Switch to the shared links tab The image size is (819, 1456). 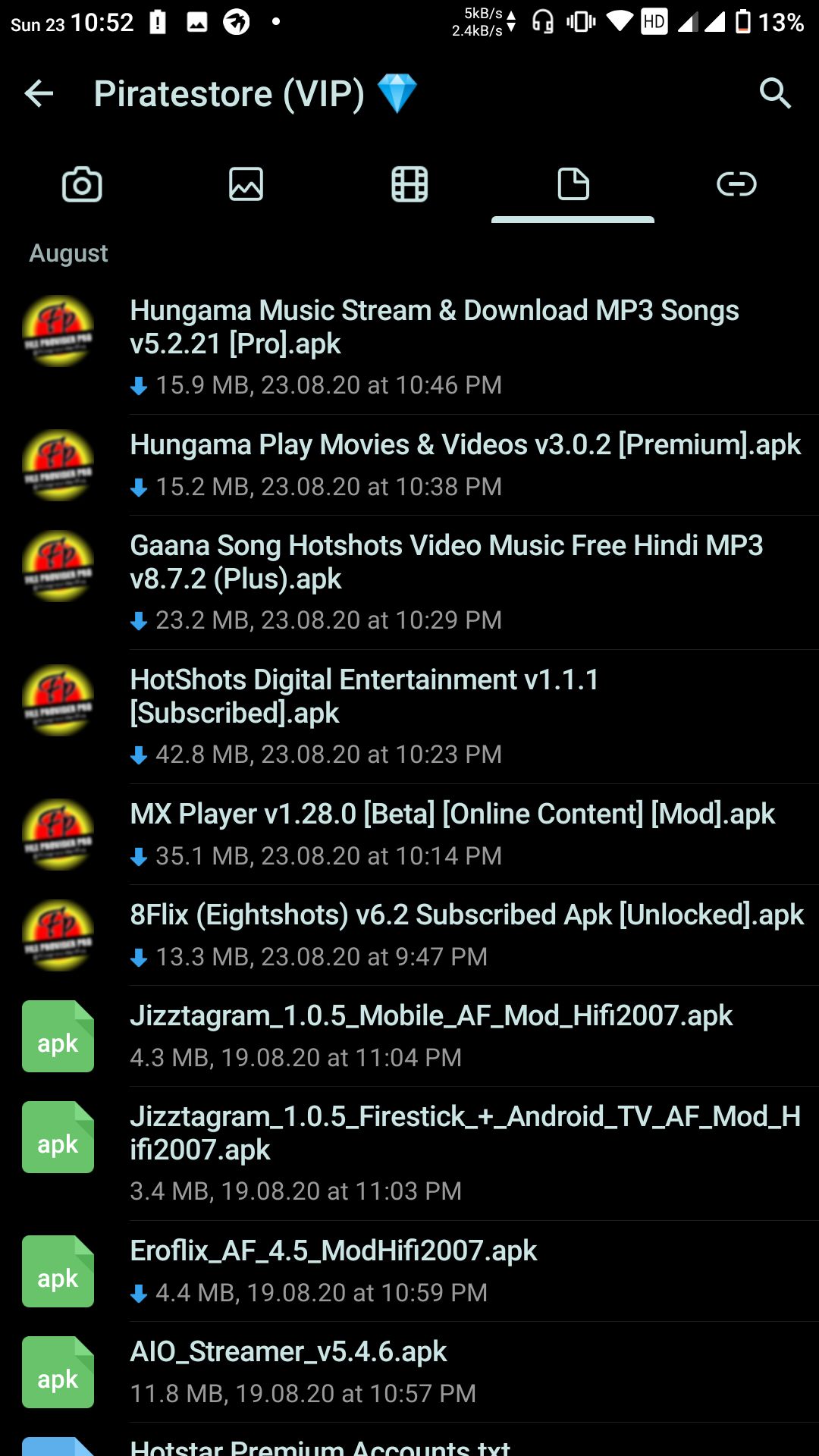736,184
